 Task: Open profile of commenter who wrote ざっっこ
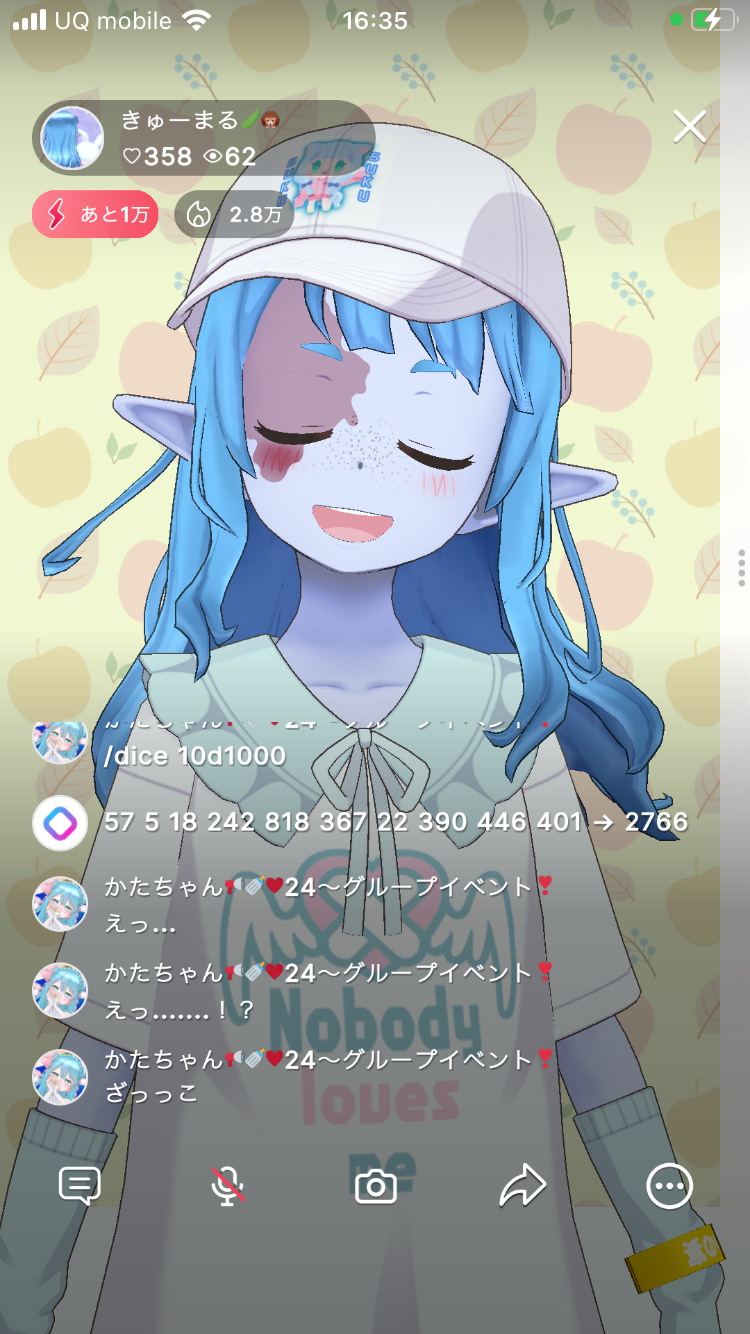pos(60,1076)
